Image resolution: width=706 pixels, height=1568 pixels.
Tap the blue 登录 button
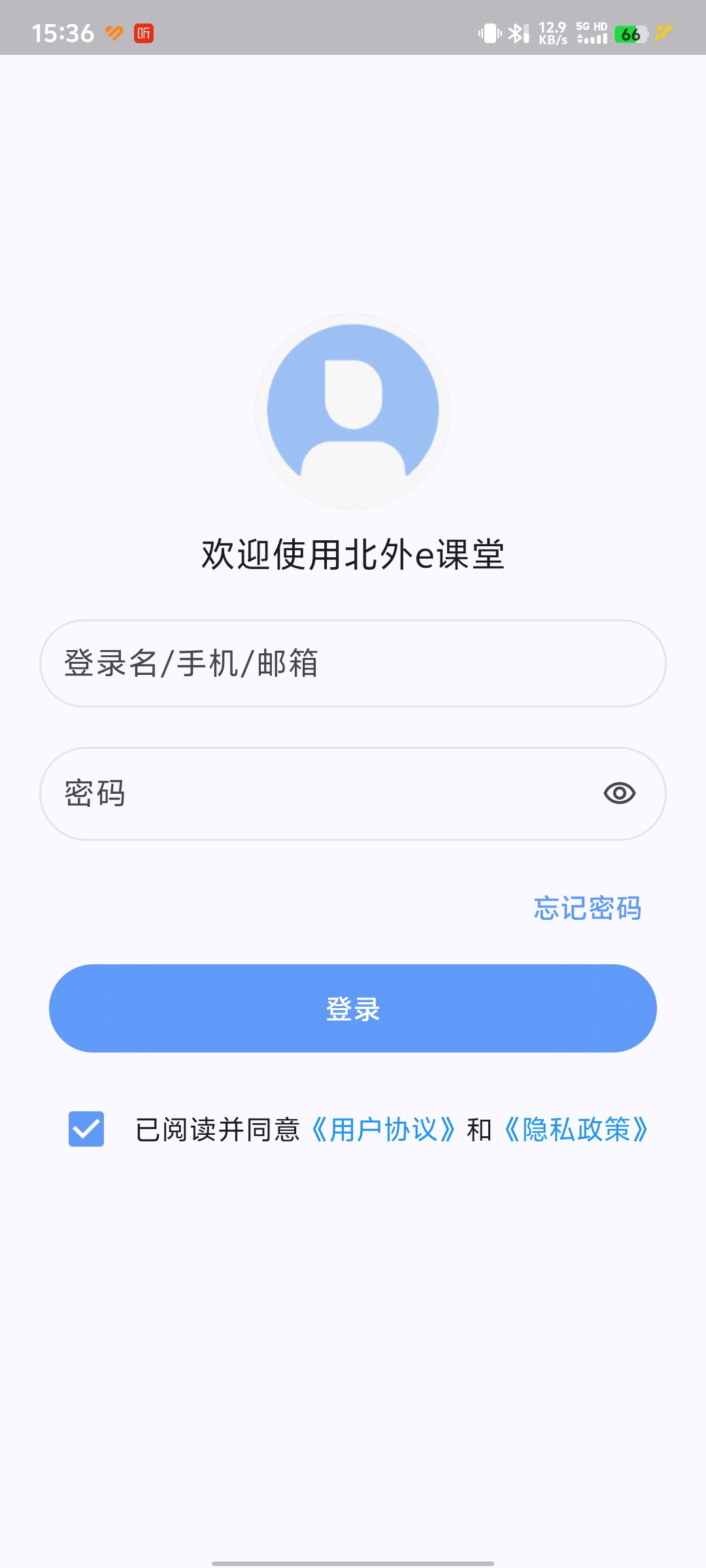[x=353, y=1008]
